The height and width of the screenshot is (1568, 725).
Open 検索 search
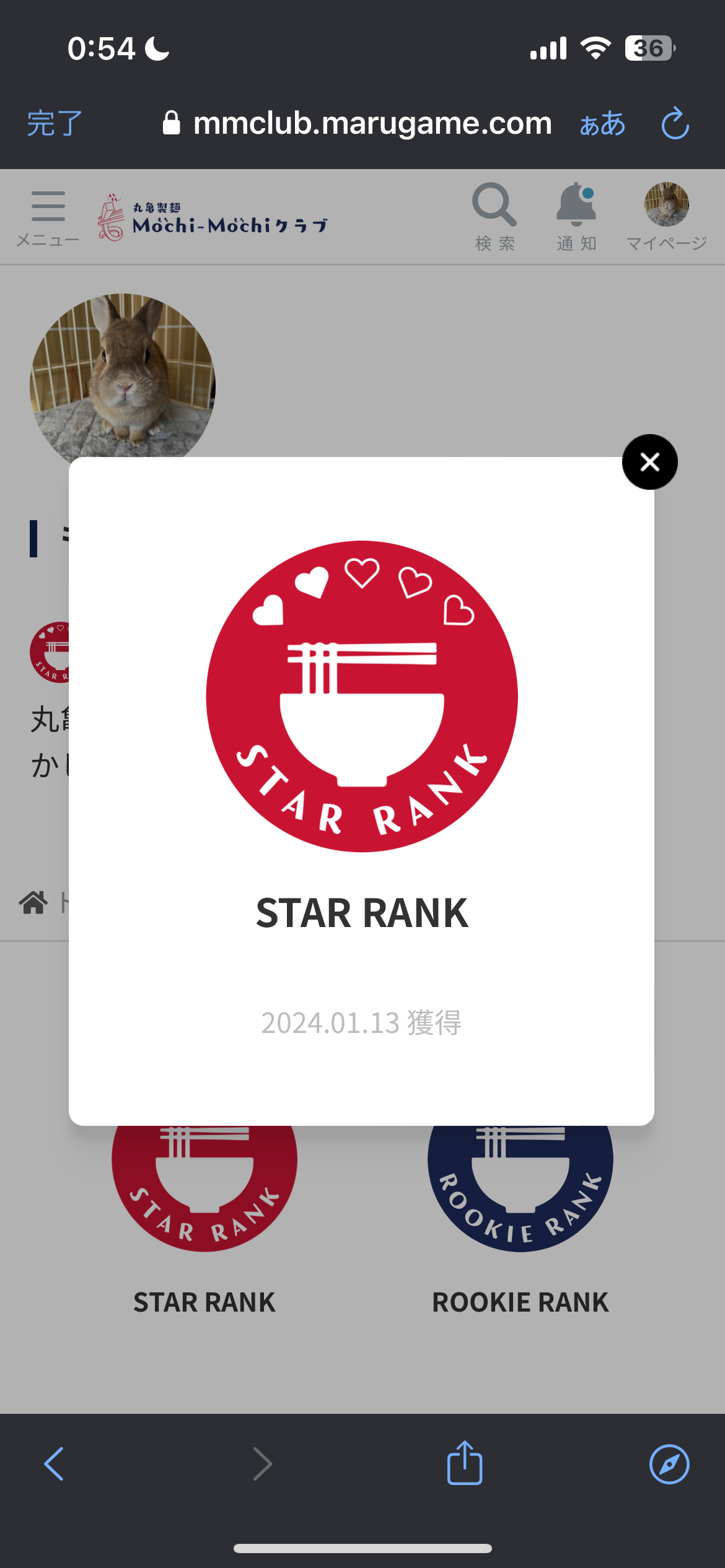click(x=494, y=217)
